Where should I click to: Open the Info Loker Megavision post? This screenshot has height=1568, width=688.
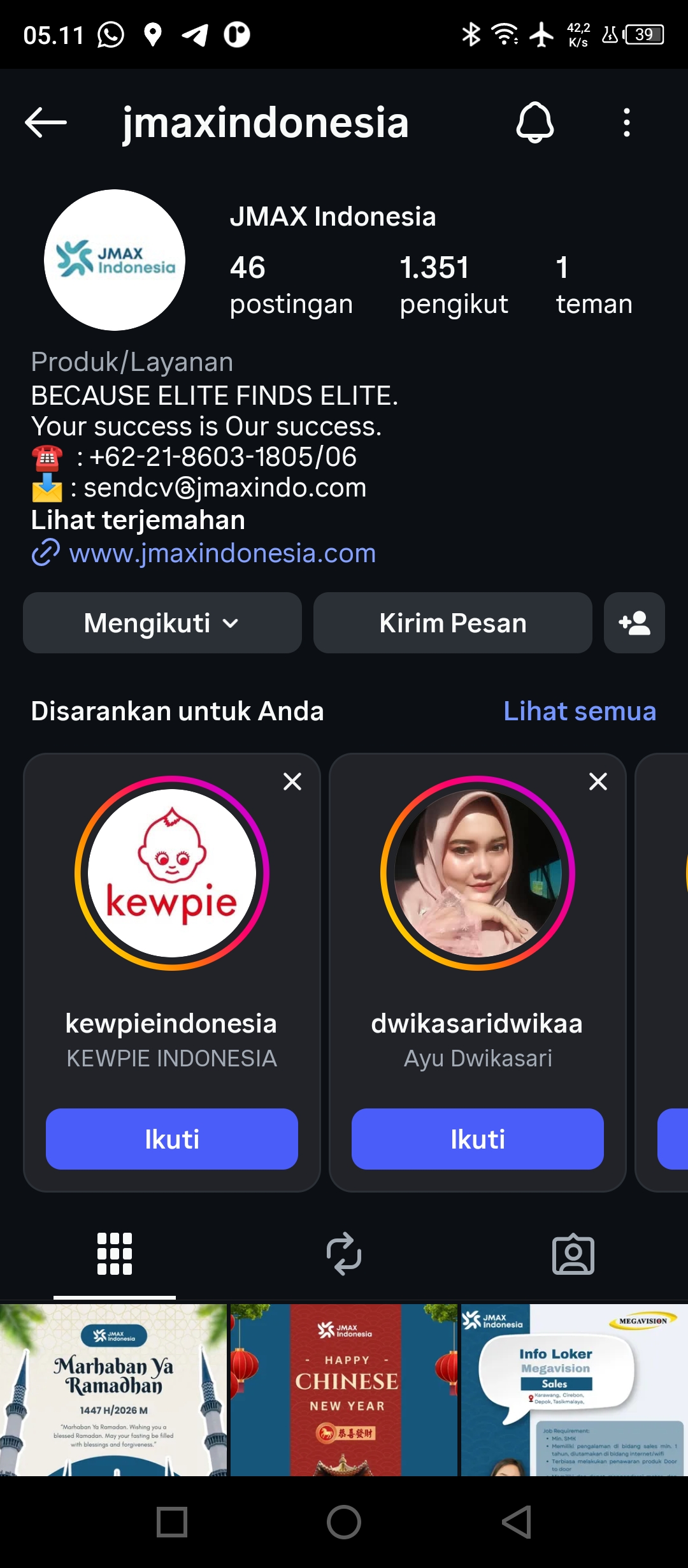click(x=574, y=1390)
